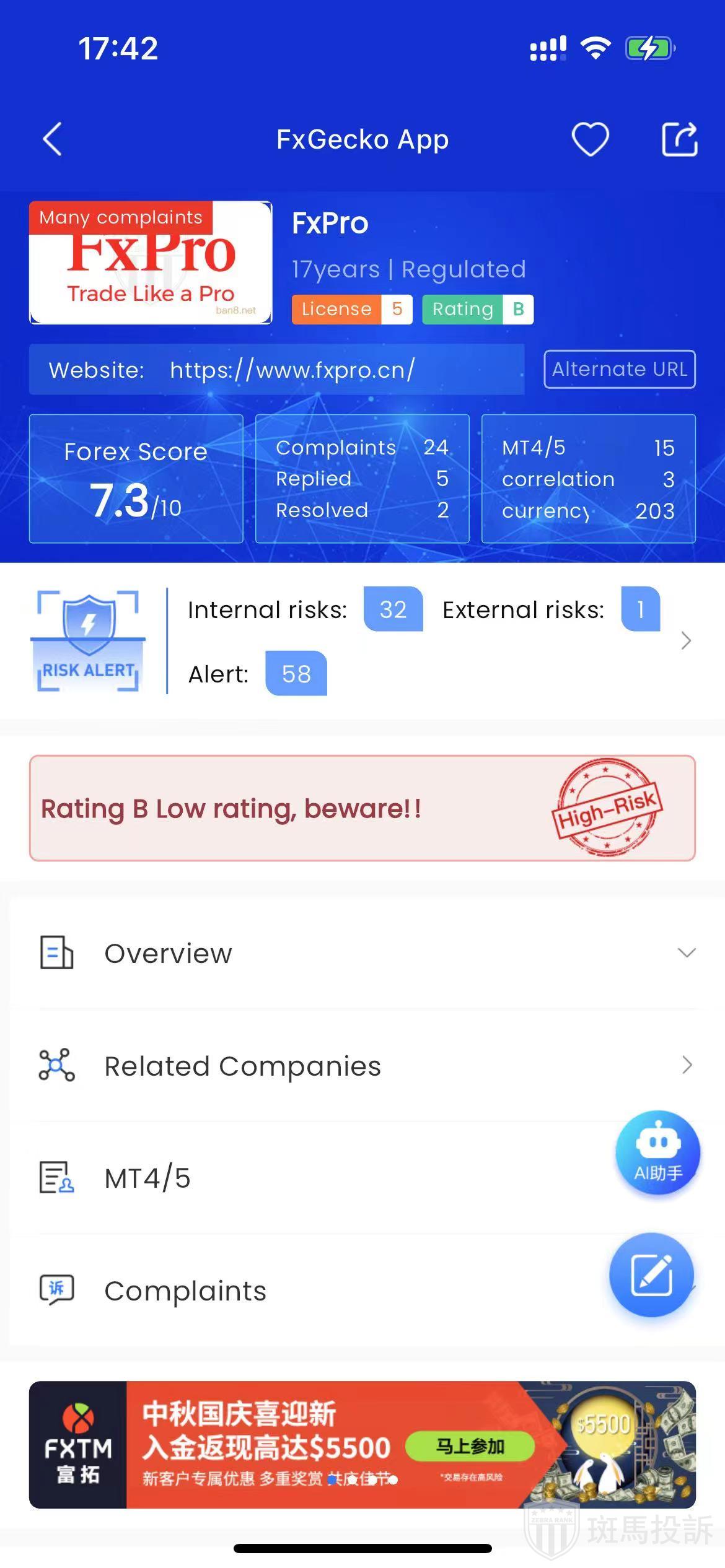Tap the License 5 badge

click(x=351, y=309)
